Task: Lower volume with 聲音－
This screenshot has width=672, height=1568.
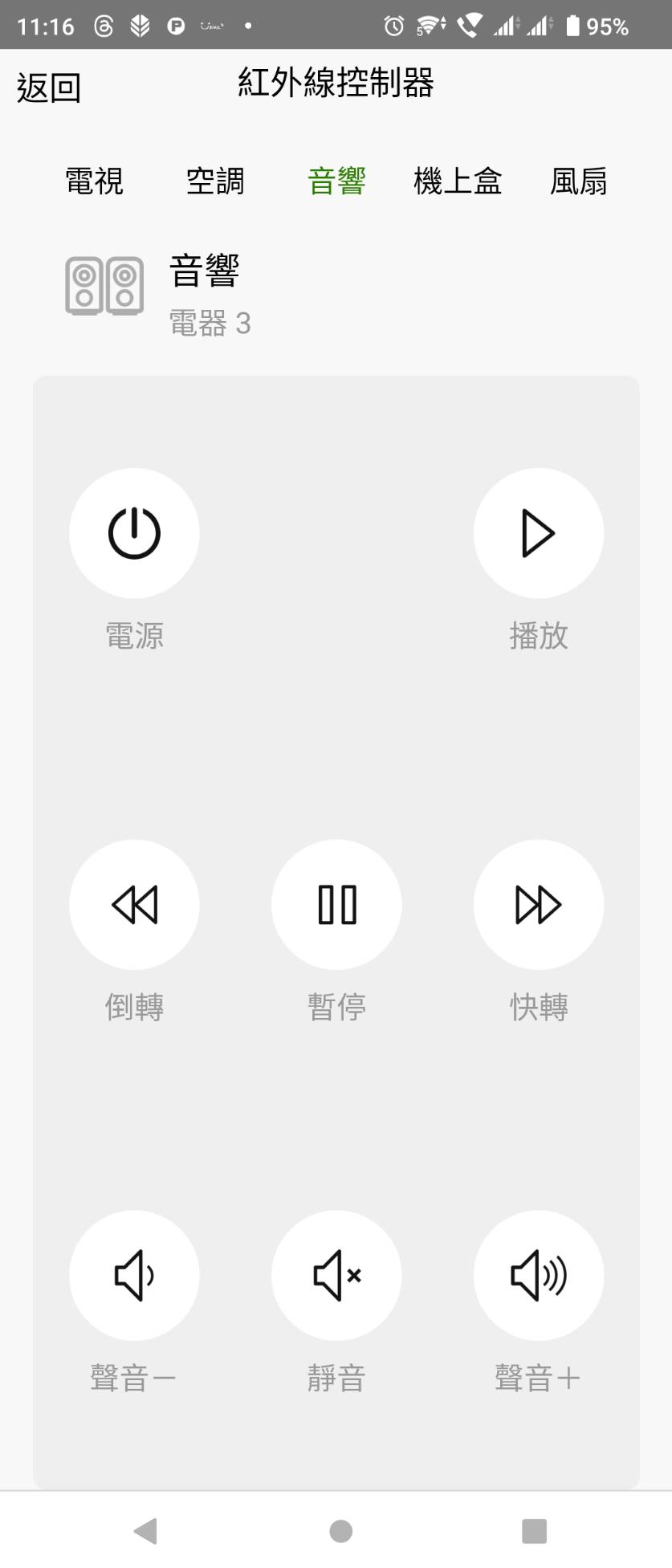Action: 134,1275
